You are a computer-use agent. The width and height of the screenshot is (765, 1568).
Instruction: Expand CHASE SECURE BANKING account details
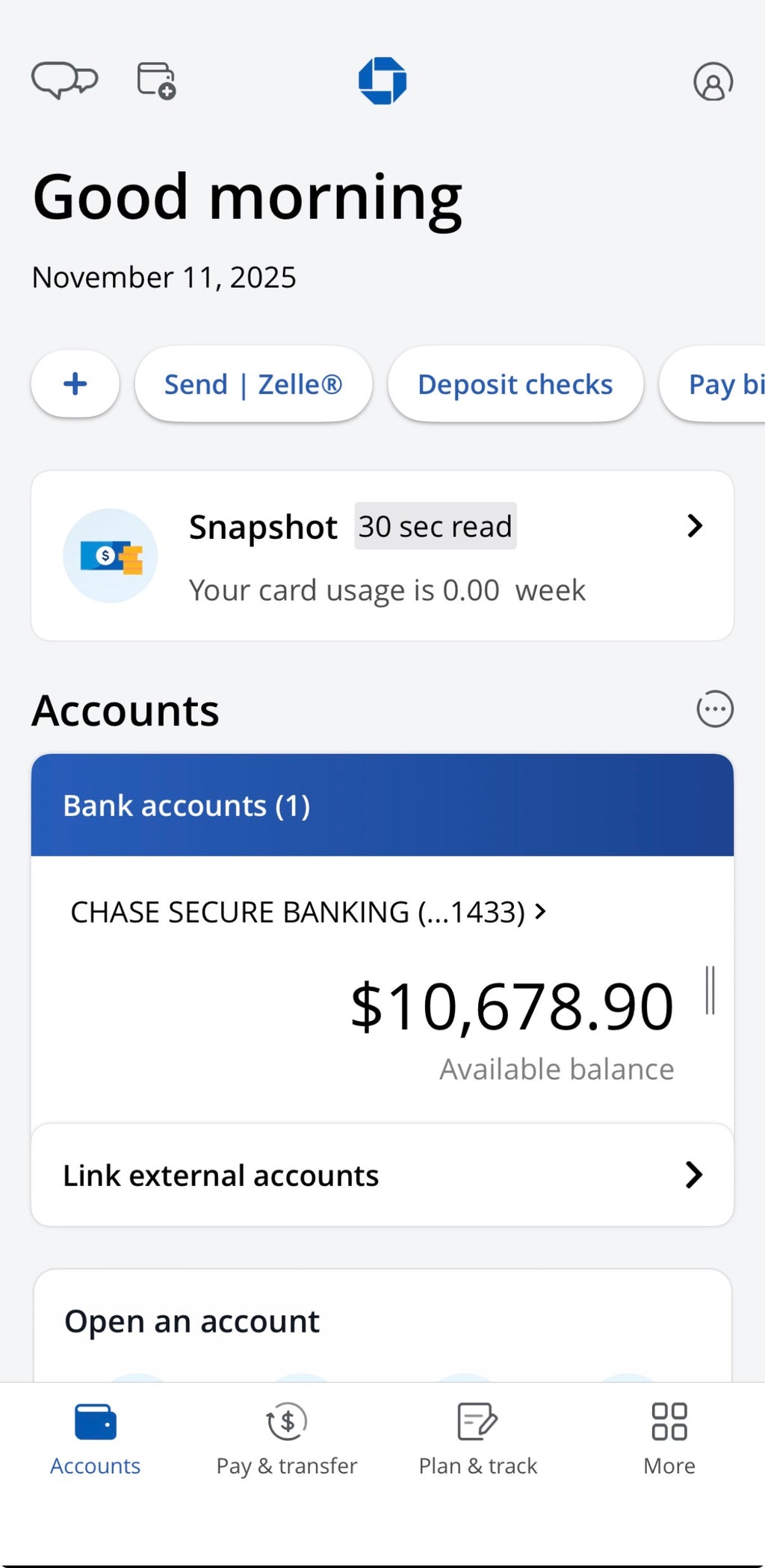tap(306, 912)
